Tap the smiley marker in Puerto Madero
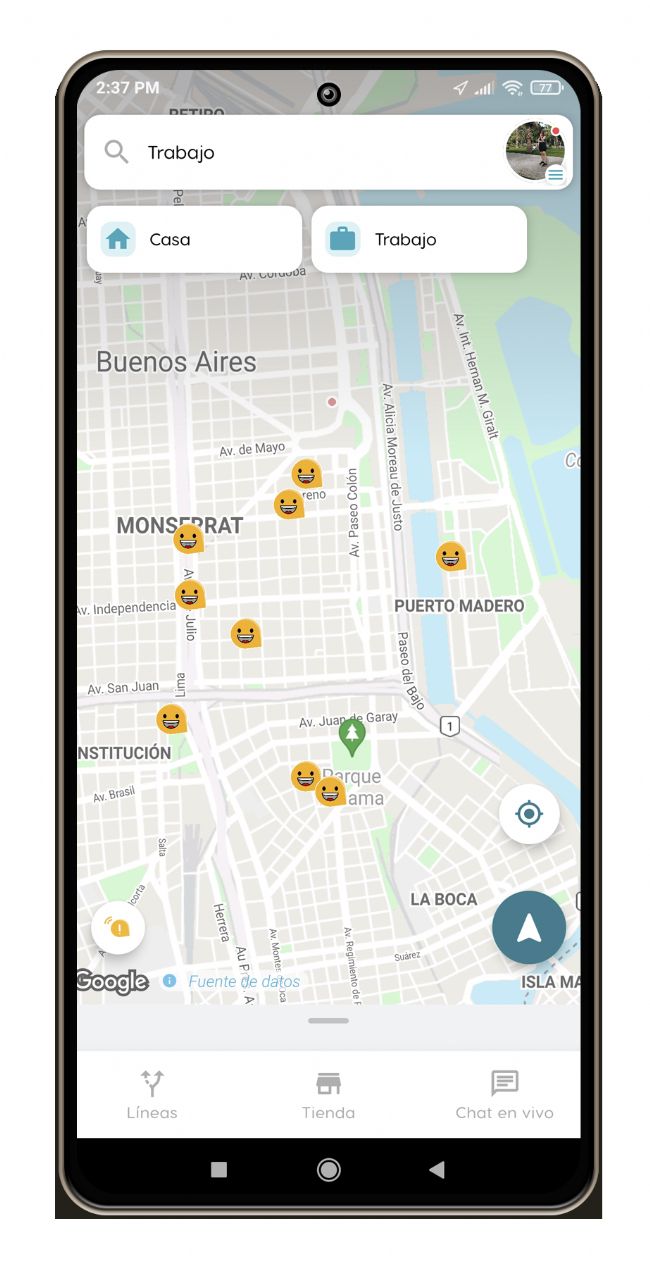650x1261 pixels. click(451, 556)
